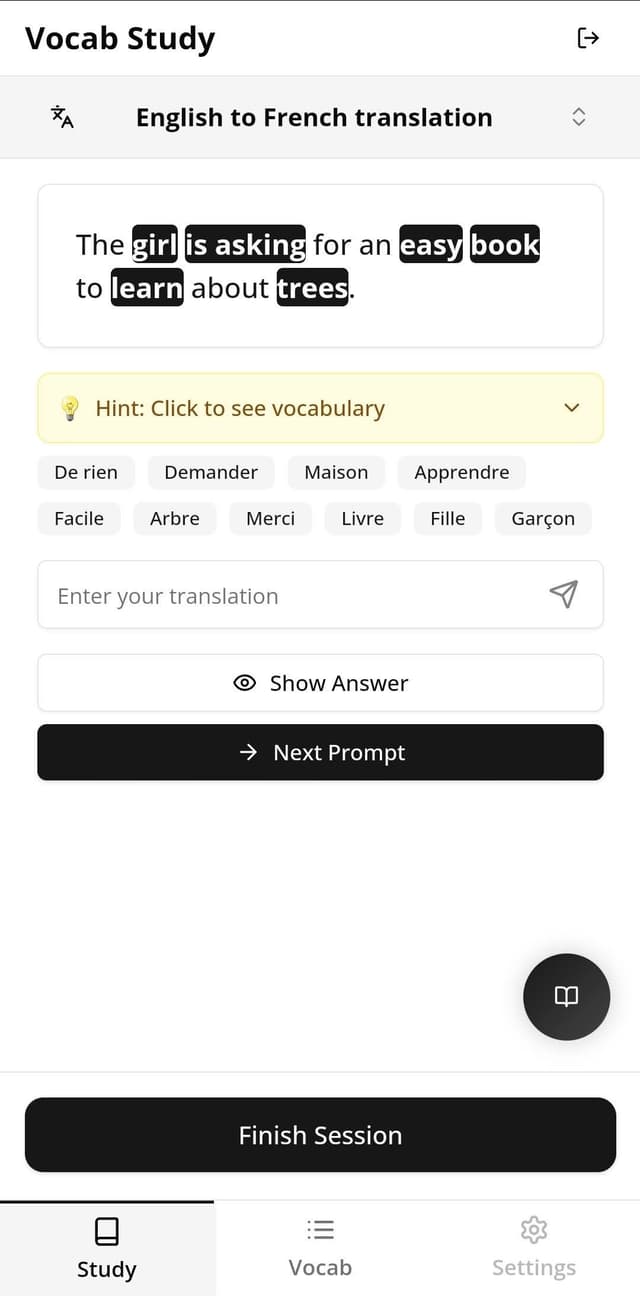This screenshot has height=1296, width=640.
Task: Select the Arbre chip
Action: 175,518
